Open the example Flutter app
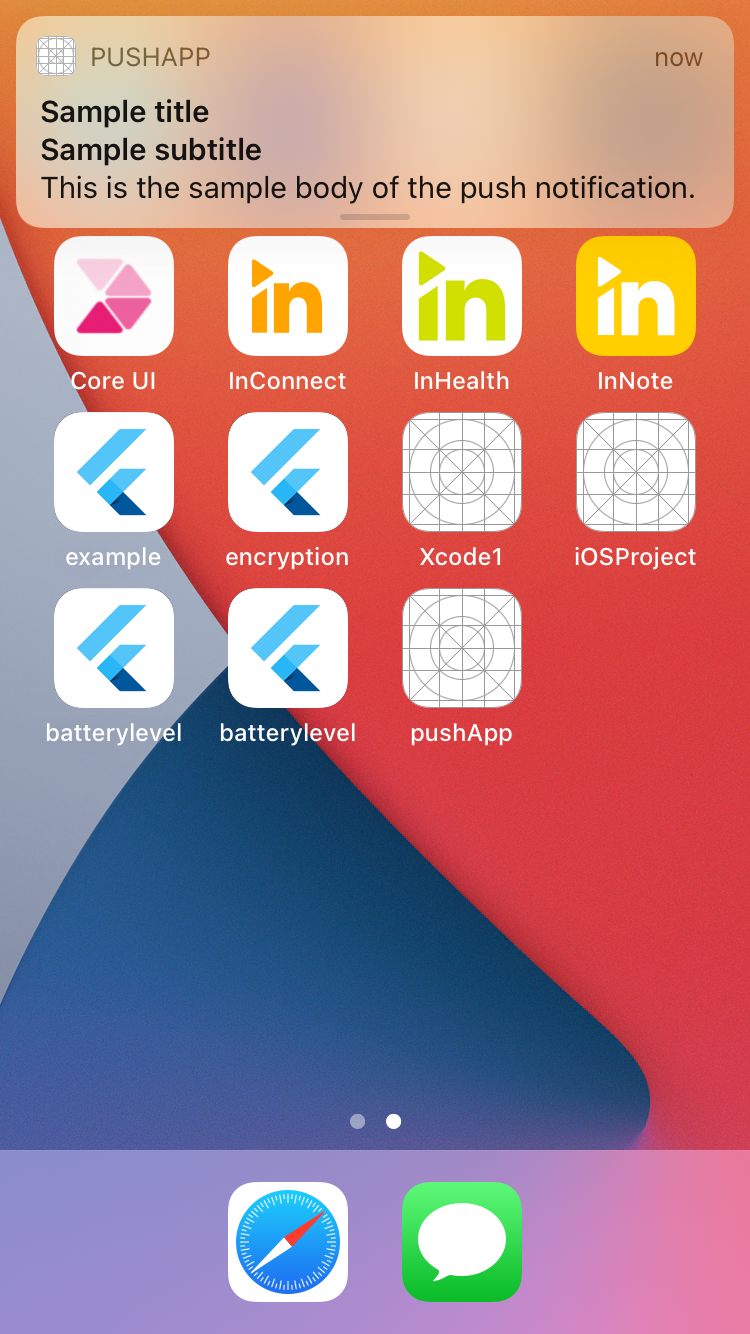This screenshot has height=1334, width=750. [x=113, y=471]
